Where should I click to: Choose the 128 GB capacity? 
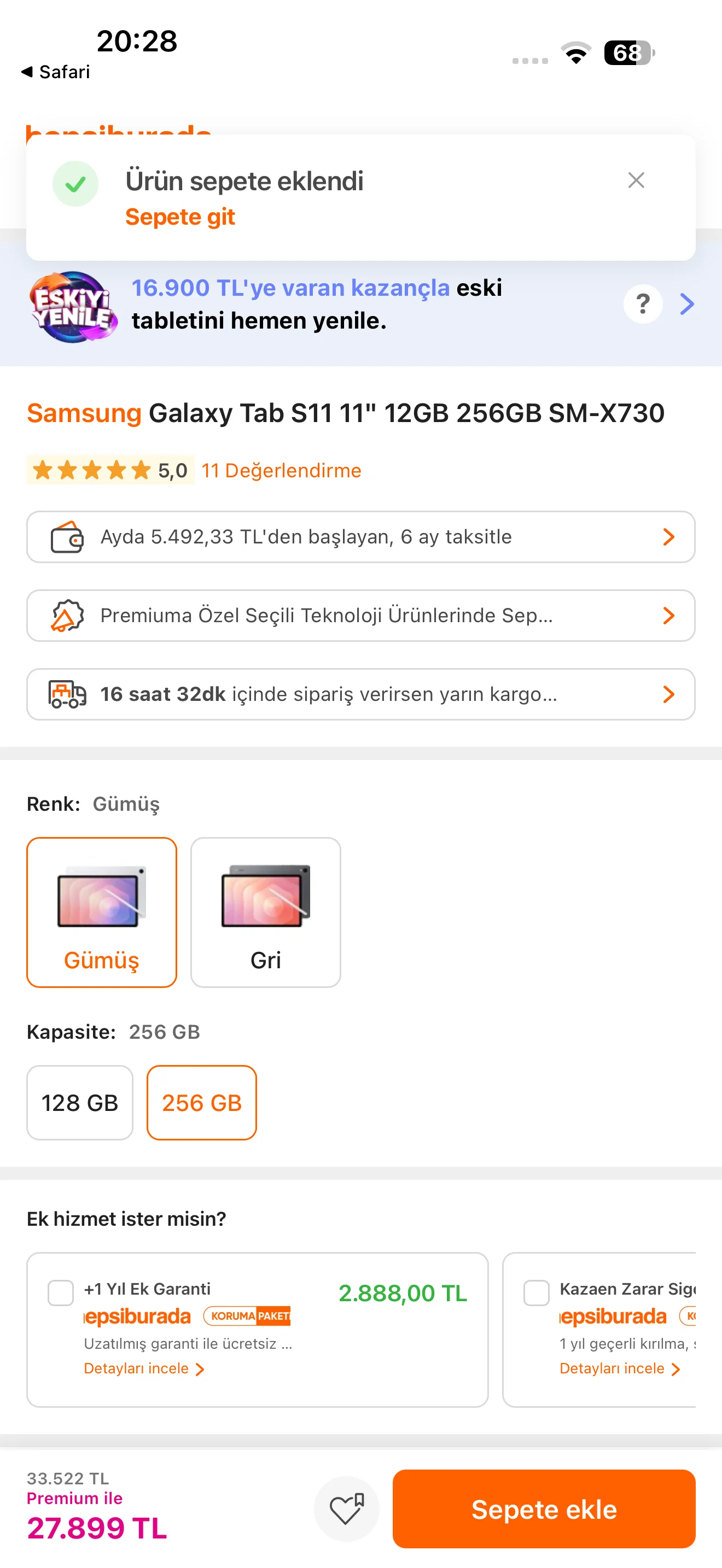pos(80,1102)
